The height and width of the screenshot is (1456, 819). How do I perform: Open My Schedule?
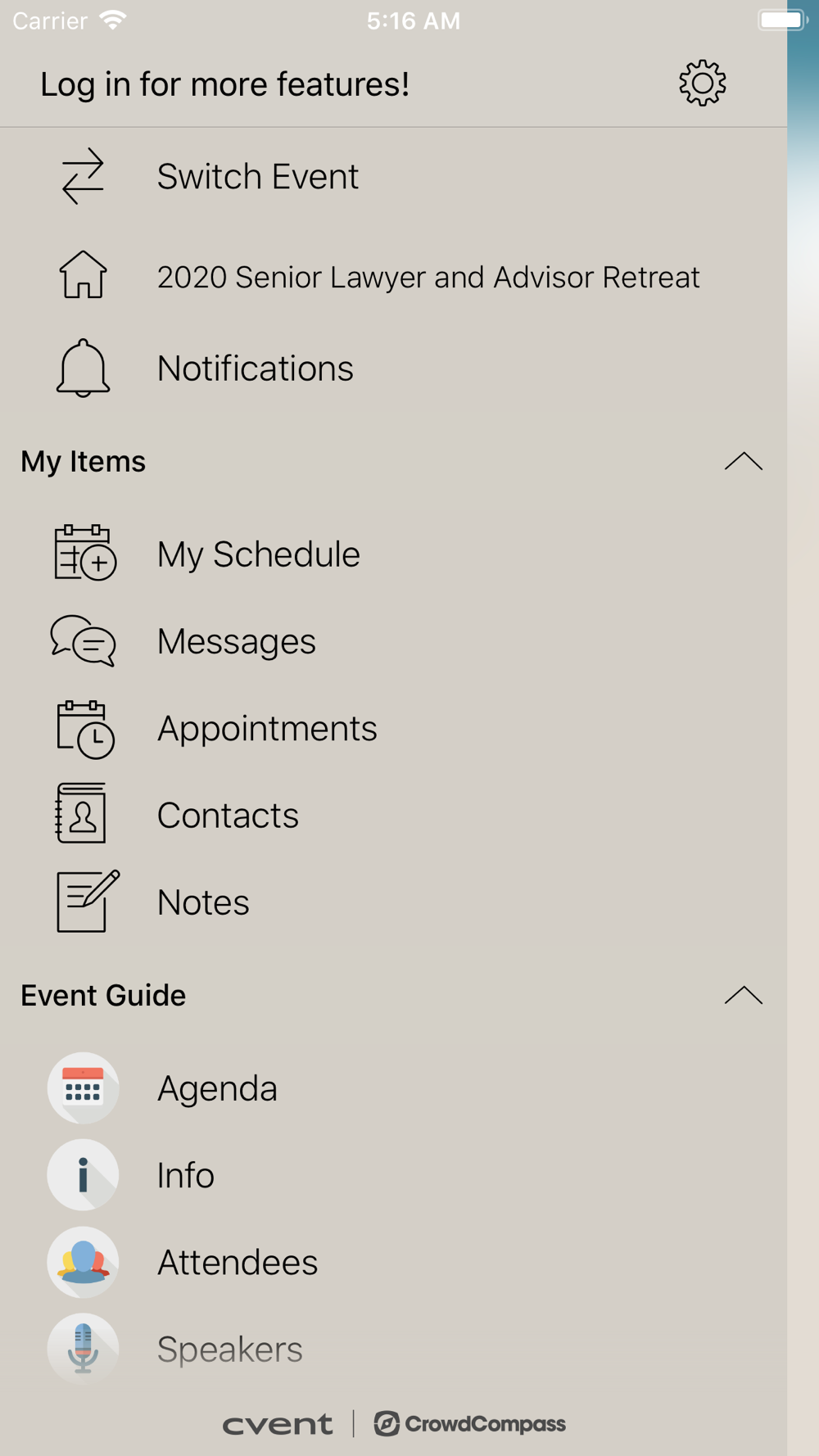point(393,554)
